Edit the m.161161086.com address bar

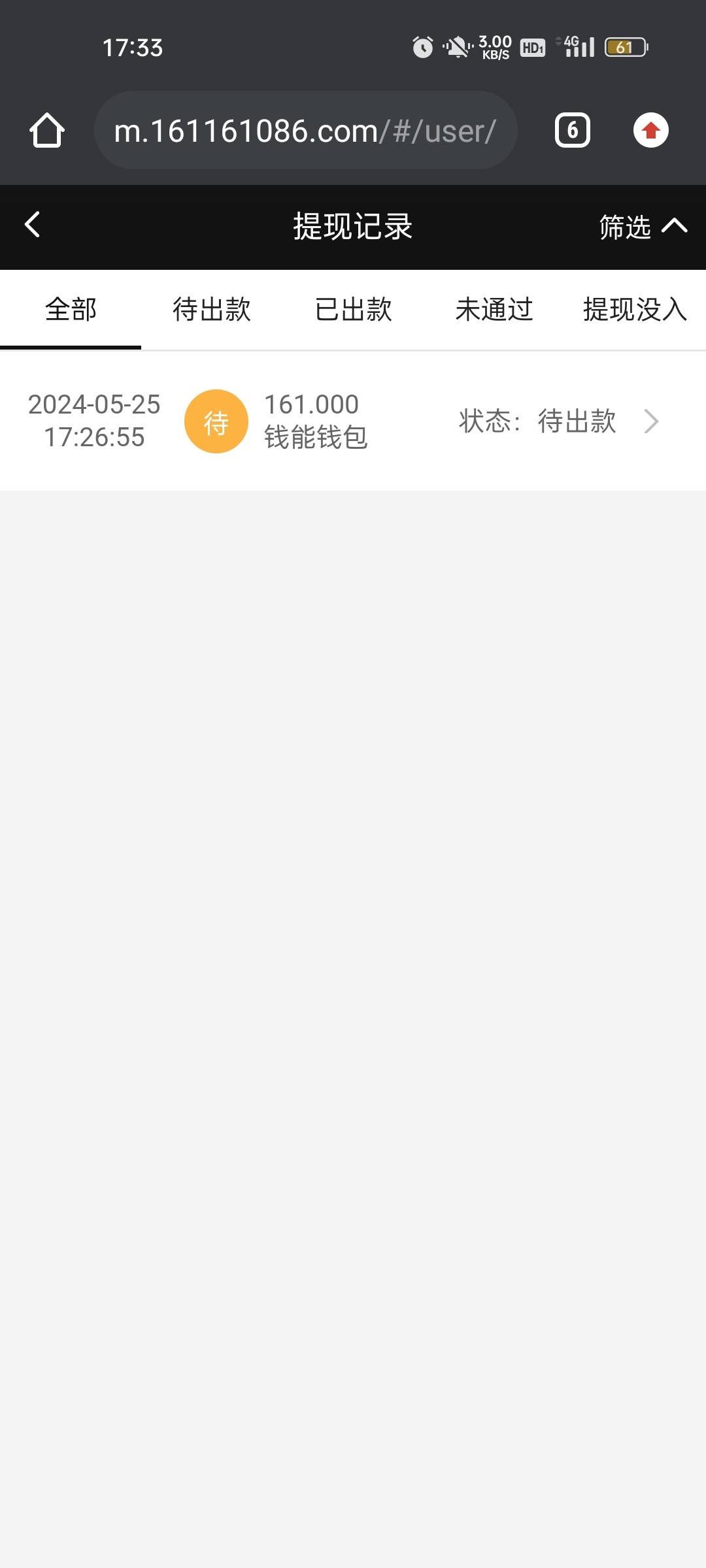pos(305,131)
